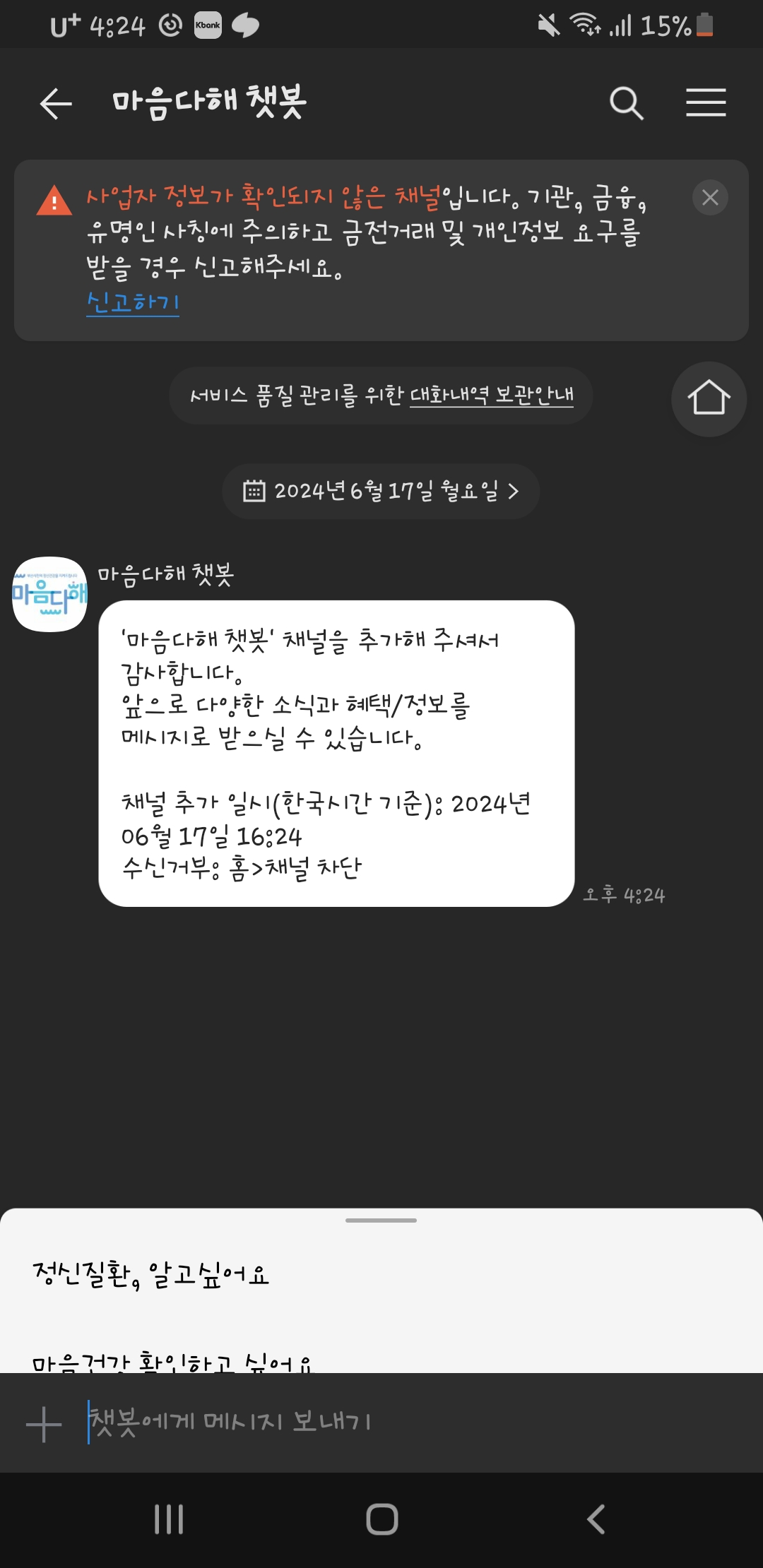This screenshot has width=763, height=1568.
Task: Select 마음건강 확인하고 싶어요 option
Action: coord(172,1363)
